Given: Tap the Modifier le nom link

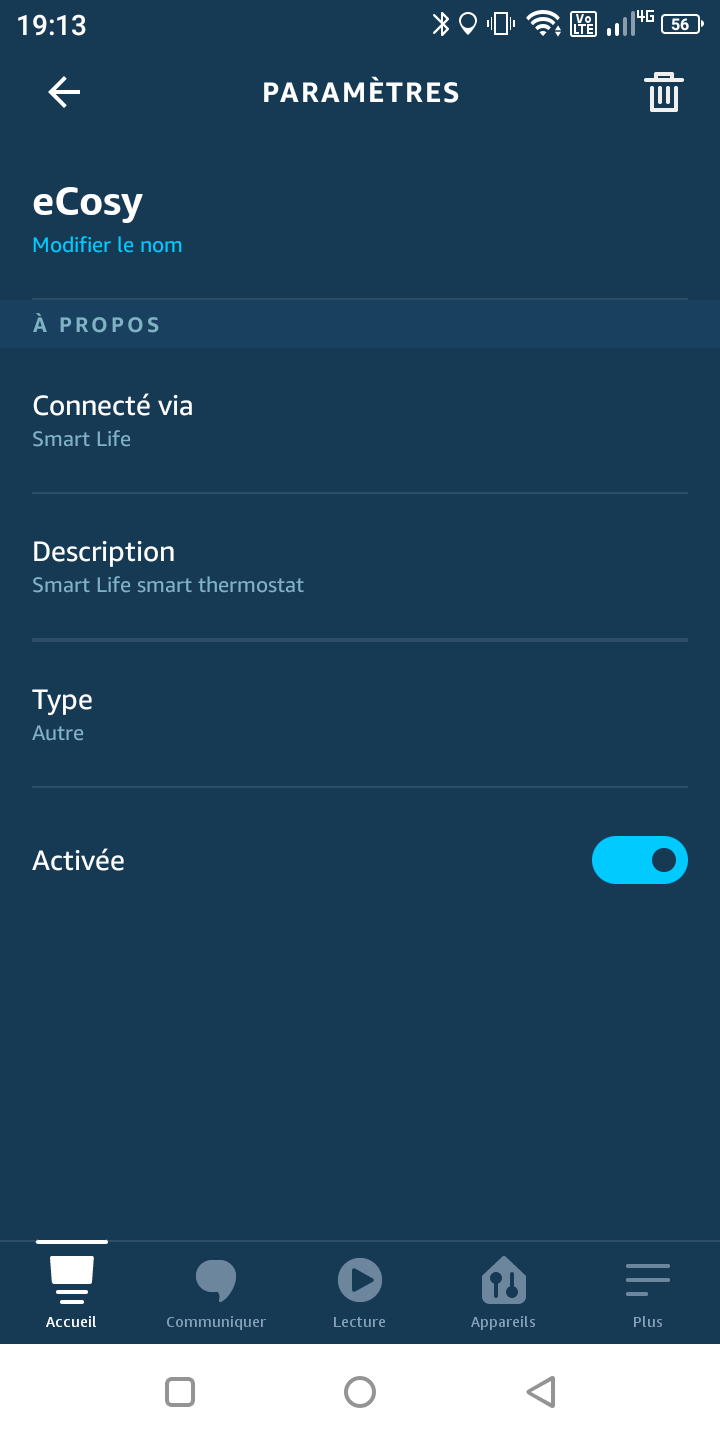Looking at the screenshot, I should [x=107, y=245].
